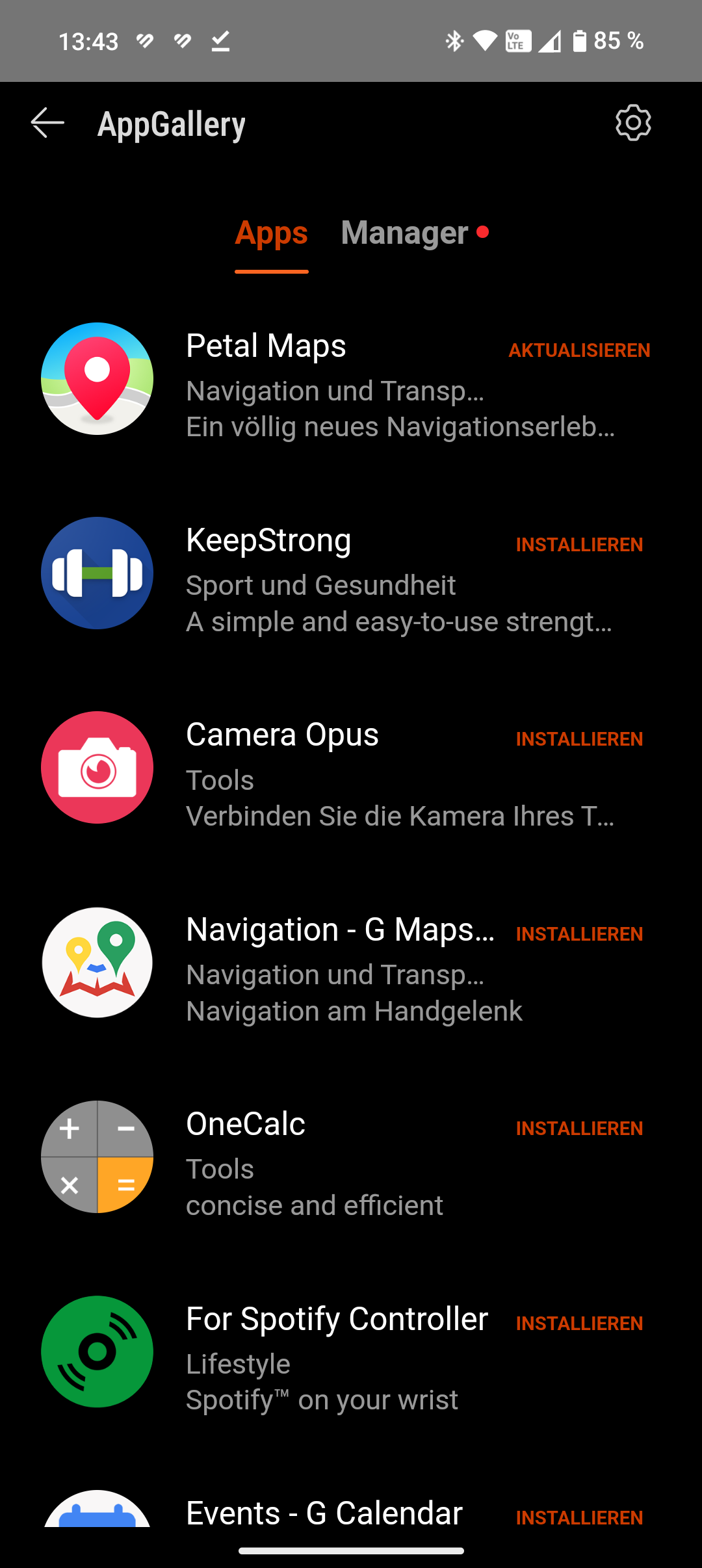Tap AKTUALISIEREN for Petal Maps

pyautogui.click(x=579, y=350)
